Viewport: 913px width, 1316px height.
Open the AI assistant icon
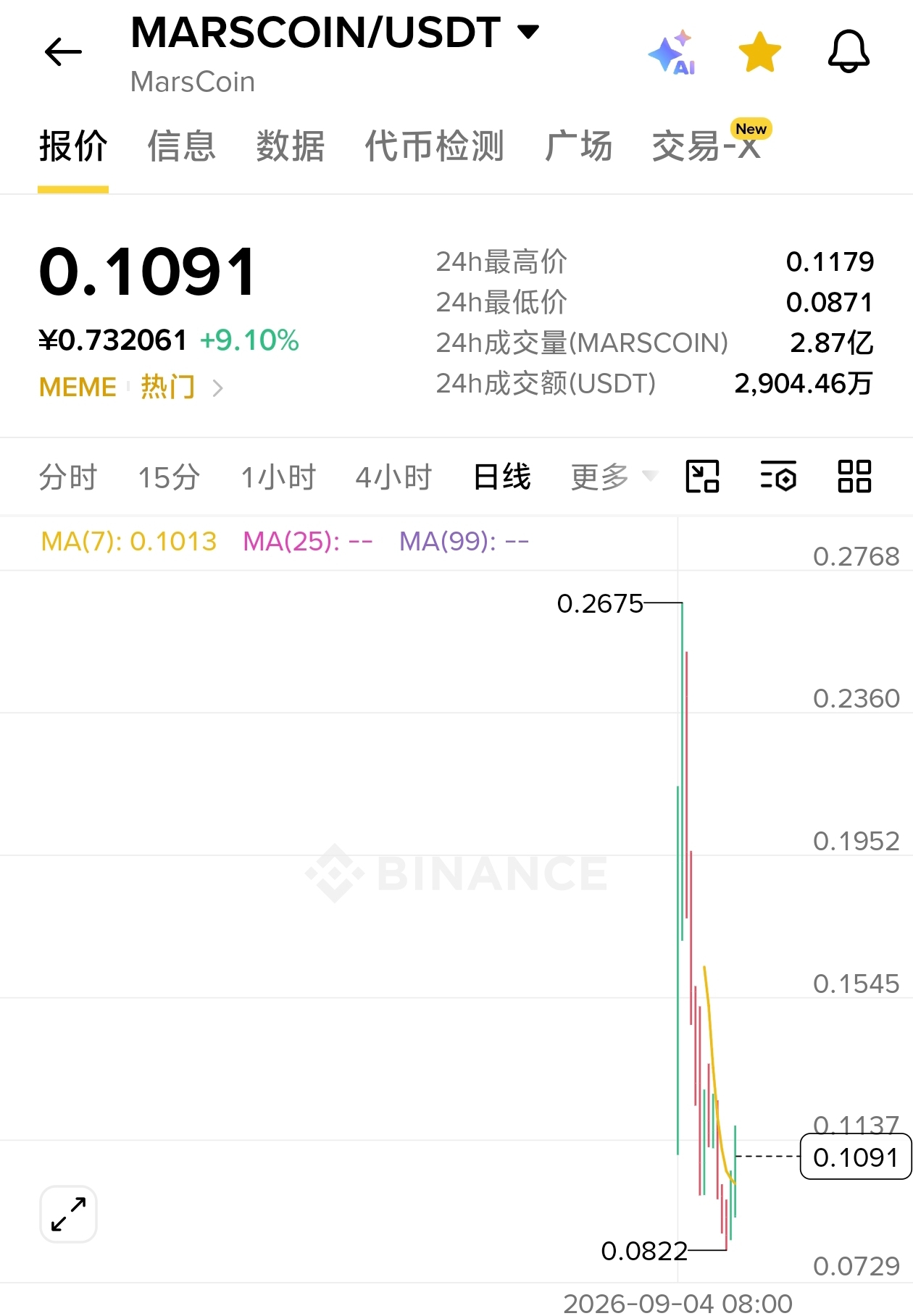[672, 52]
